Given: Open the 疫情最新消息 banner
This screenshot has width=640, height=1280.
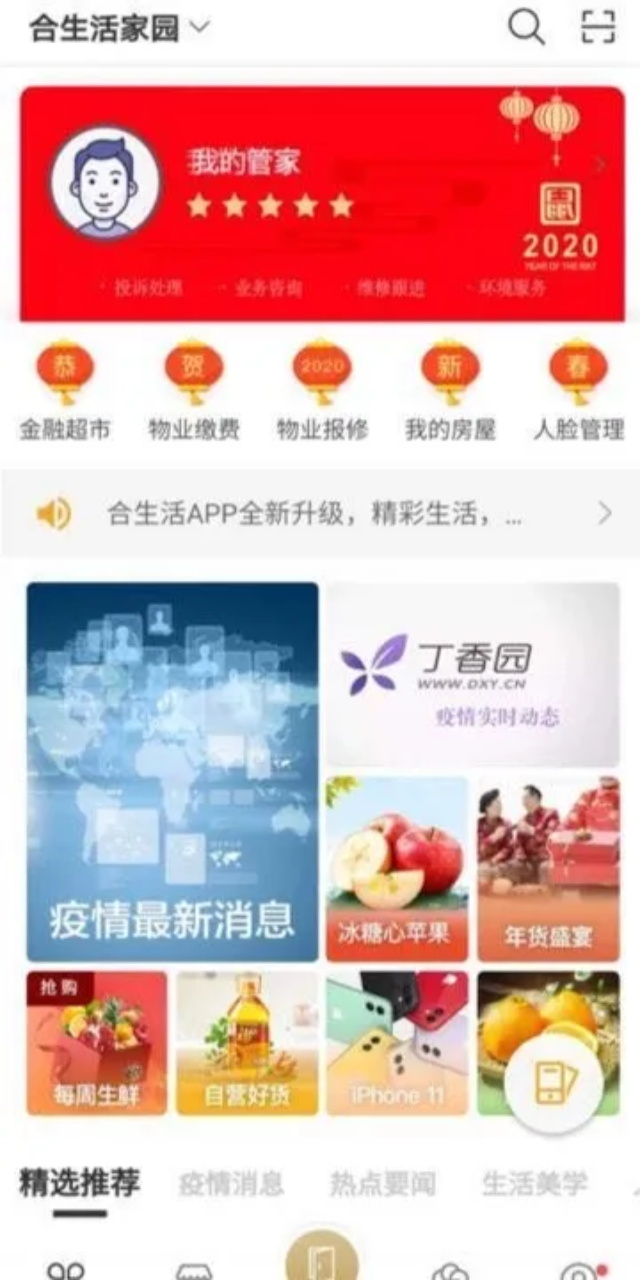Looking at the screenshot, I should coord(173,771).
